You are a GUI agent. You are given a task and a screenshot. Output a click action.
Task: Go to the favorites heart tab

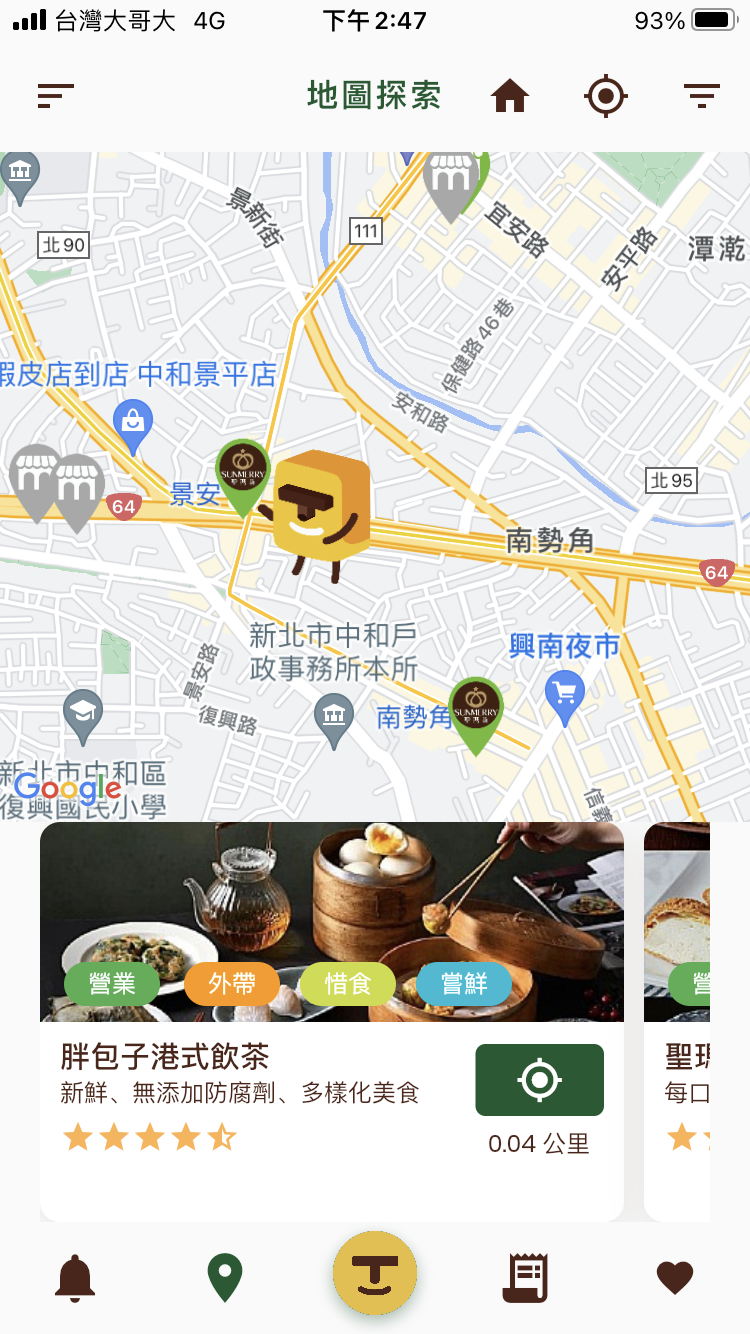coord(675,1277)
